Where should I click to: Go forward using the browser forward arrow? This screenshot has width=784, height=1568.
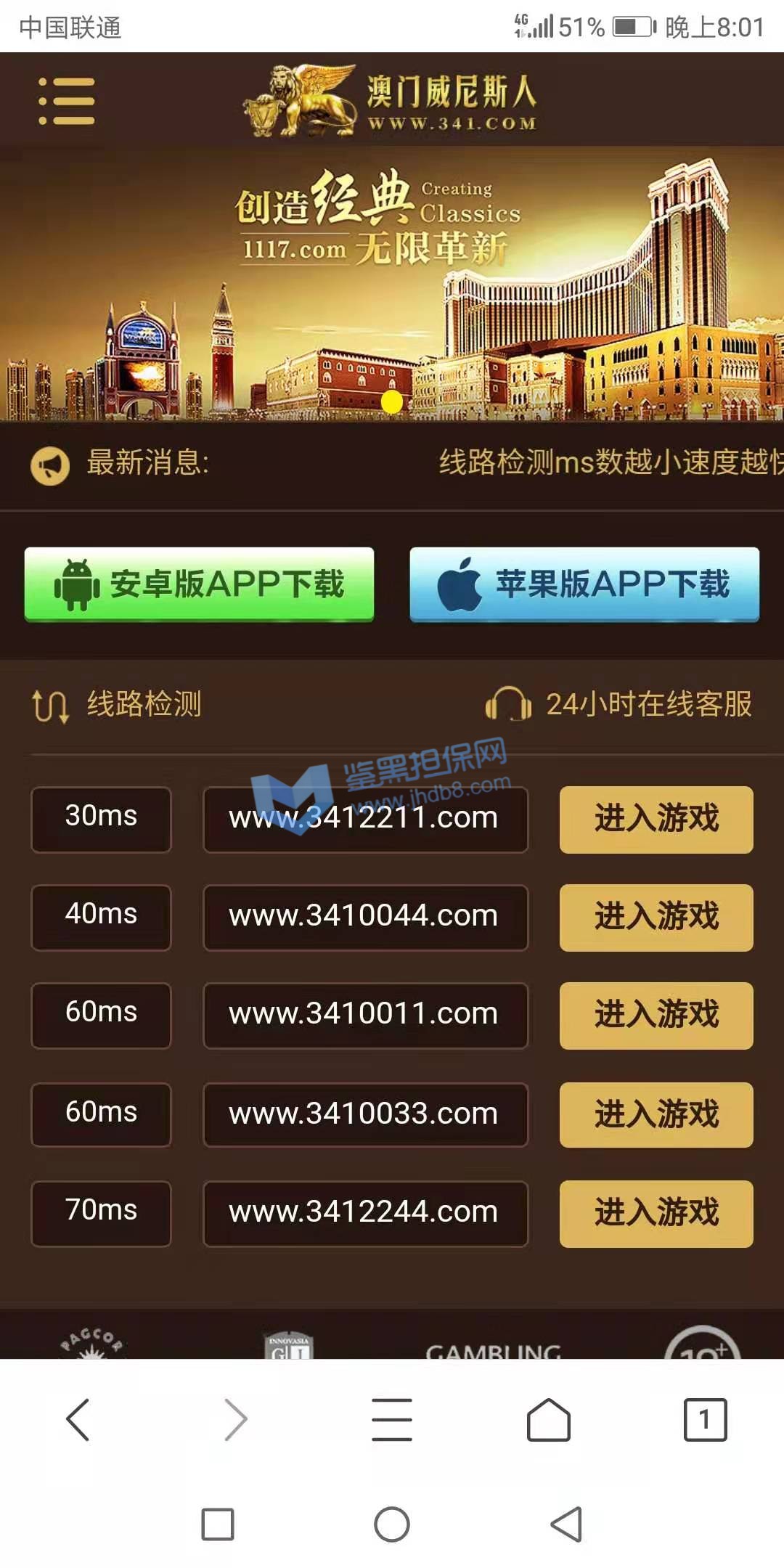[235, 1419]
